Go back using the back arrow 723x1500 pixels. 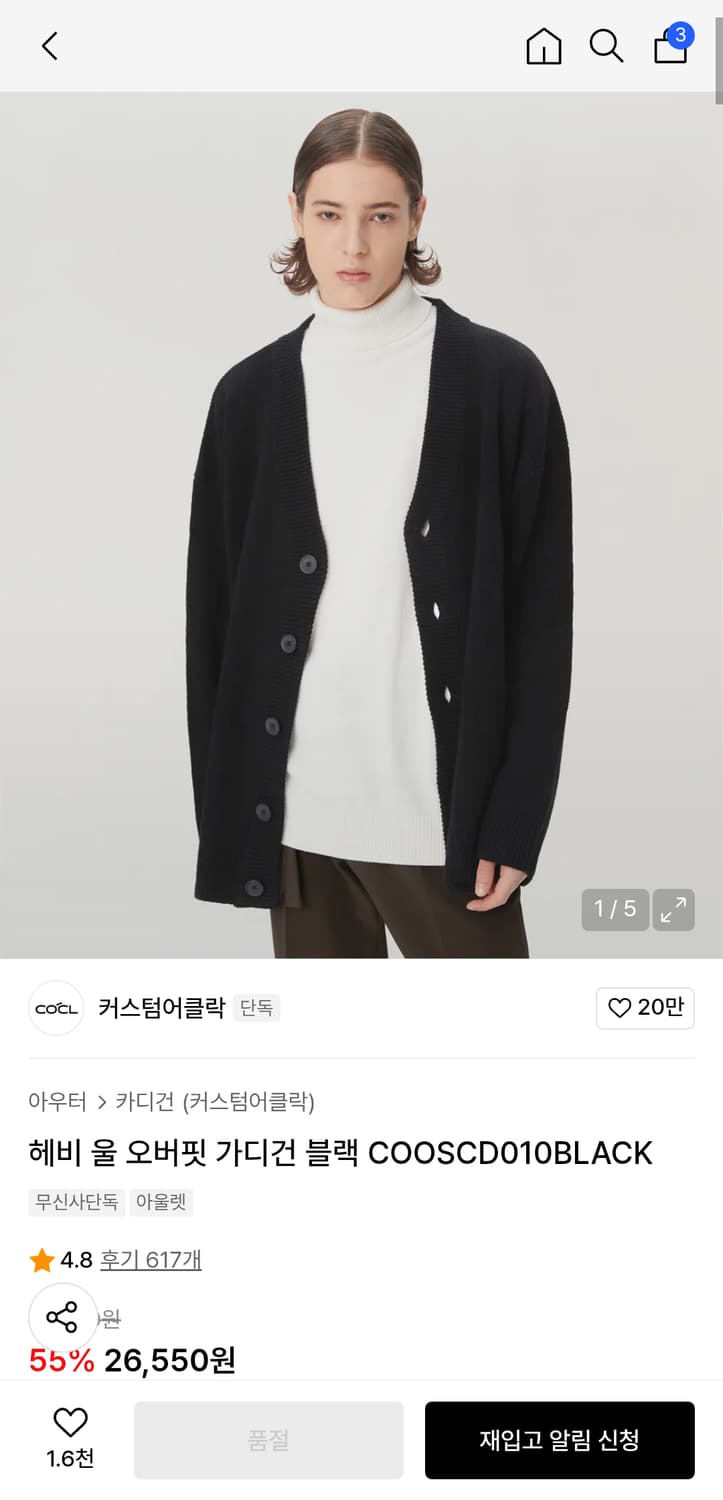click(x=49, y=46)
